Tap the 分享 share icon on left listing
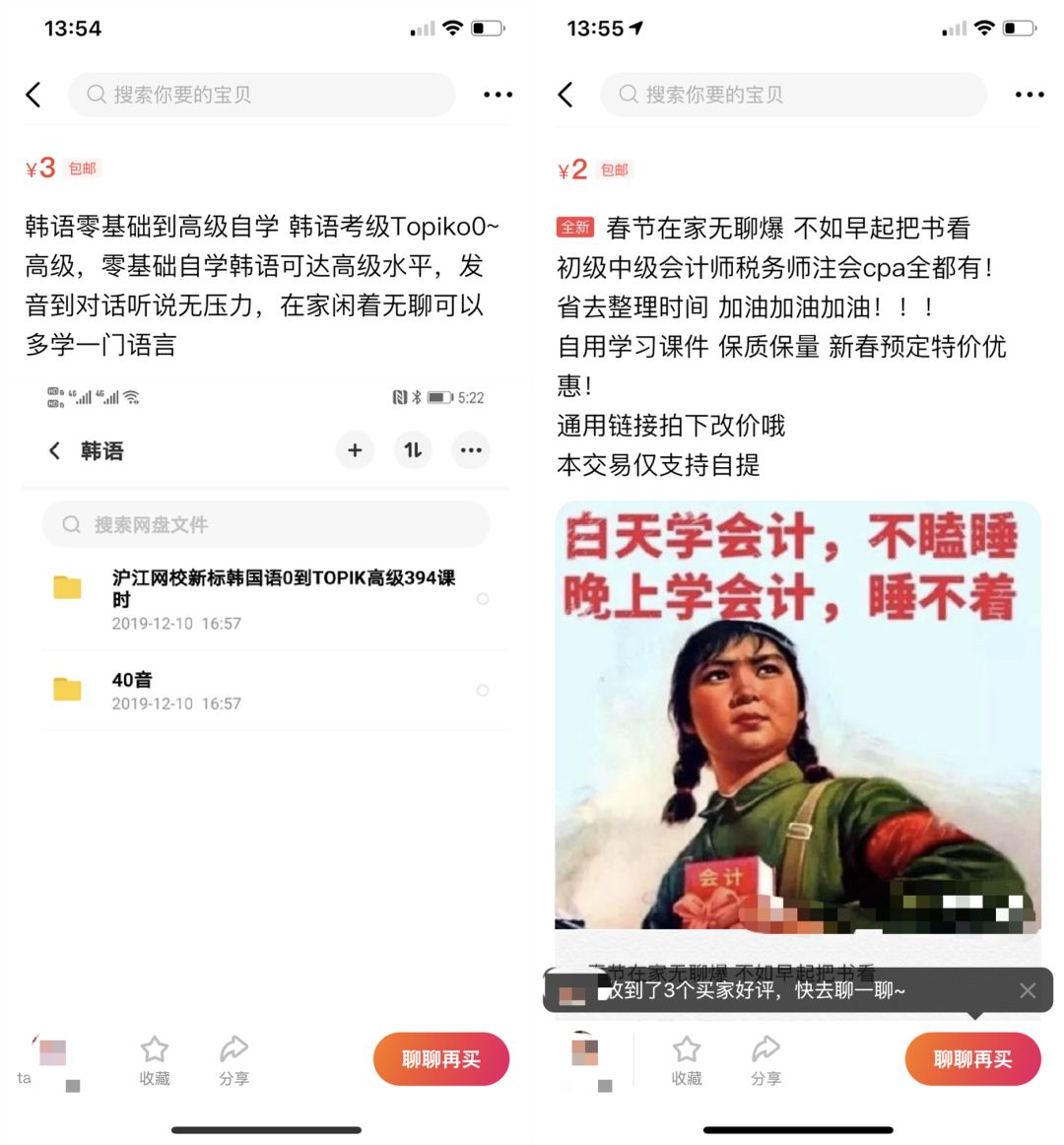1064x1145 pixels. coord(234,1050)
